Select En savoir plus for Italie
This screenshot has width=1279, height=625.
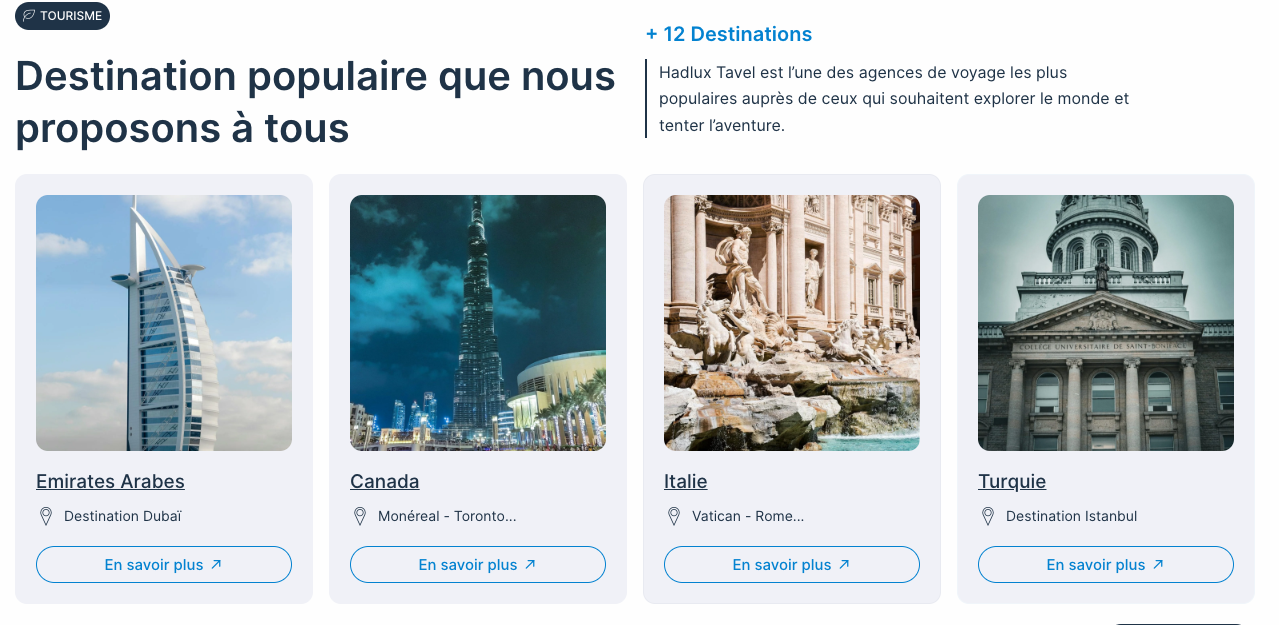click(792, 564)
